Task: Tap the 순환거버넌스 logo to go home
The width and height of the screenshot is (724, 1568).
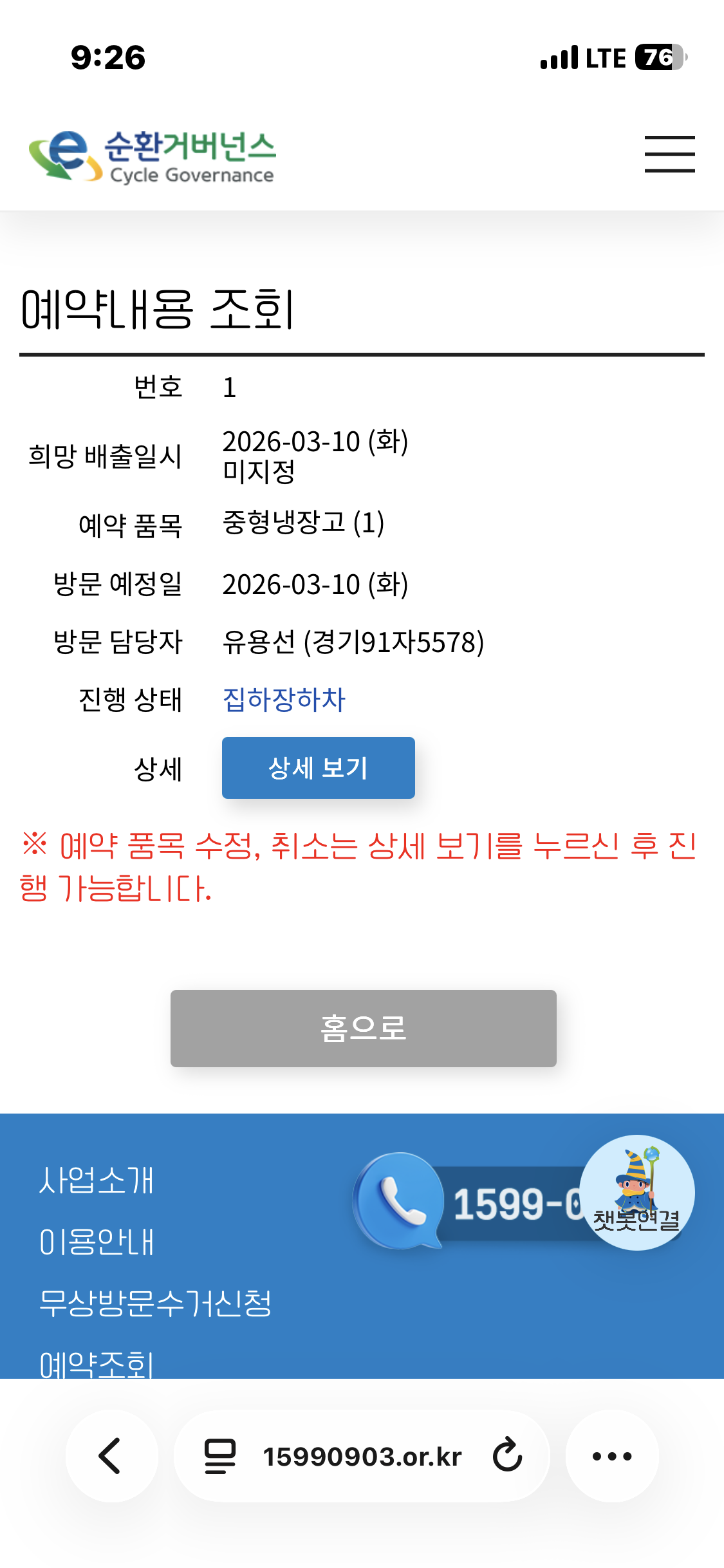Action: (153, 156)
